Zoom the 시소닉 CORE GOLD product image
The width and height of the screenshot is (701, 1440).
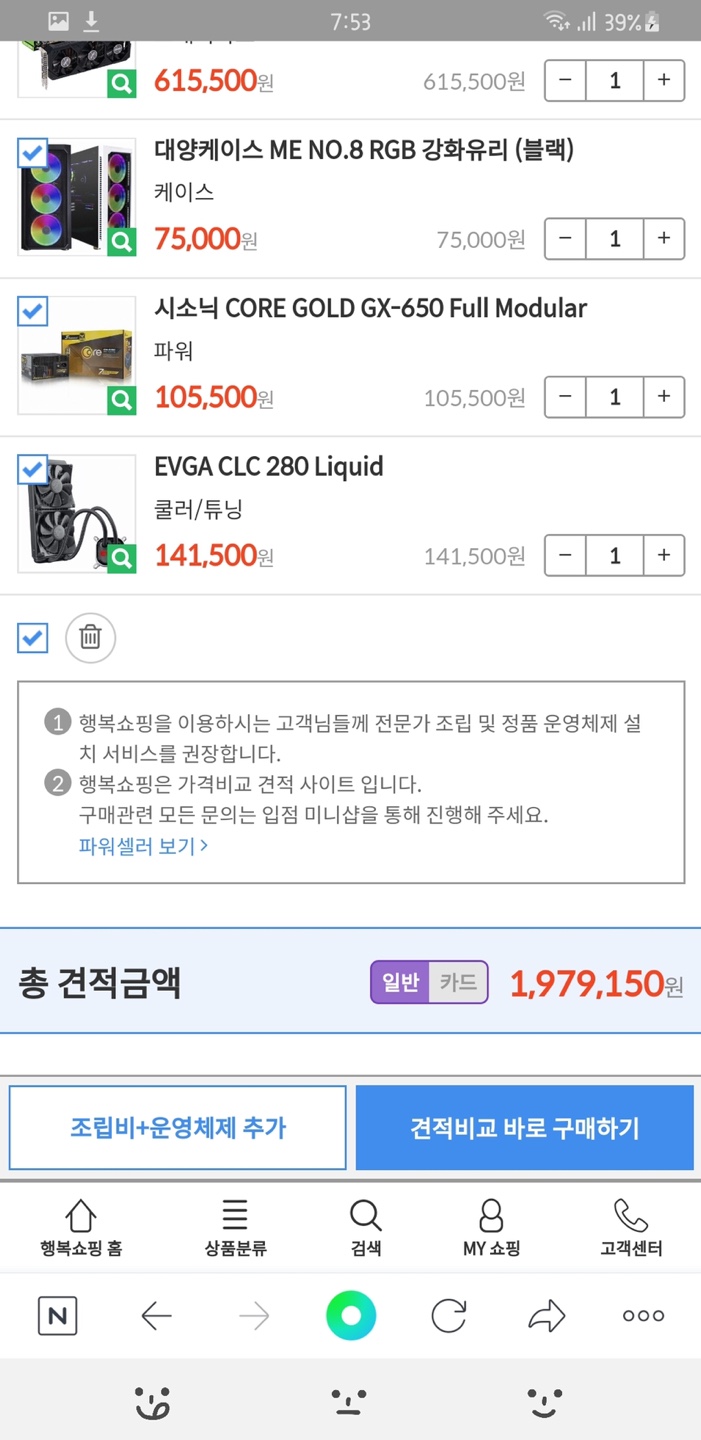(121, 401)
